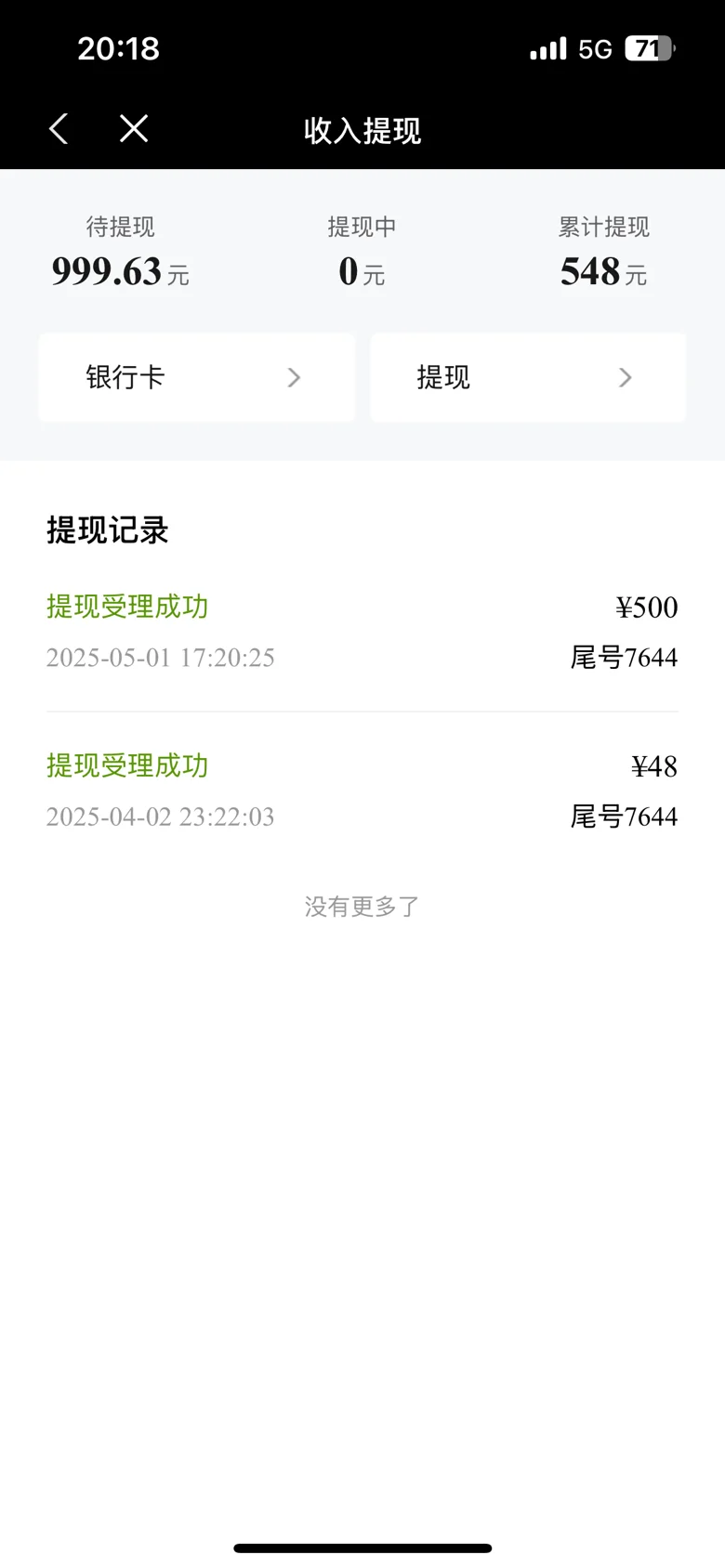Image resolution: width=725 pixels, height=1568 pixels.
Task: Tap the 提现 withdraw button
Action: 528,377
